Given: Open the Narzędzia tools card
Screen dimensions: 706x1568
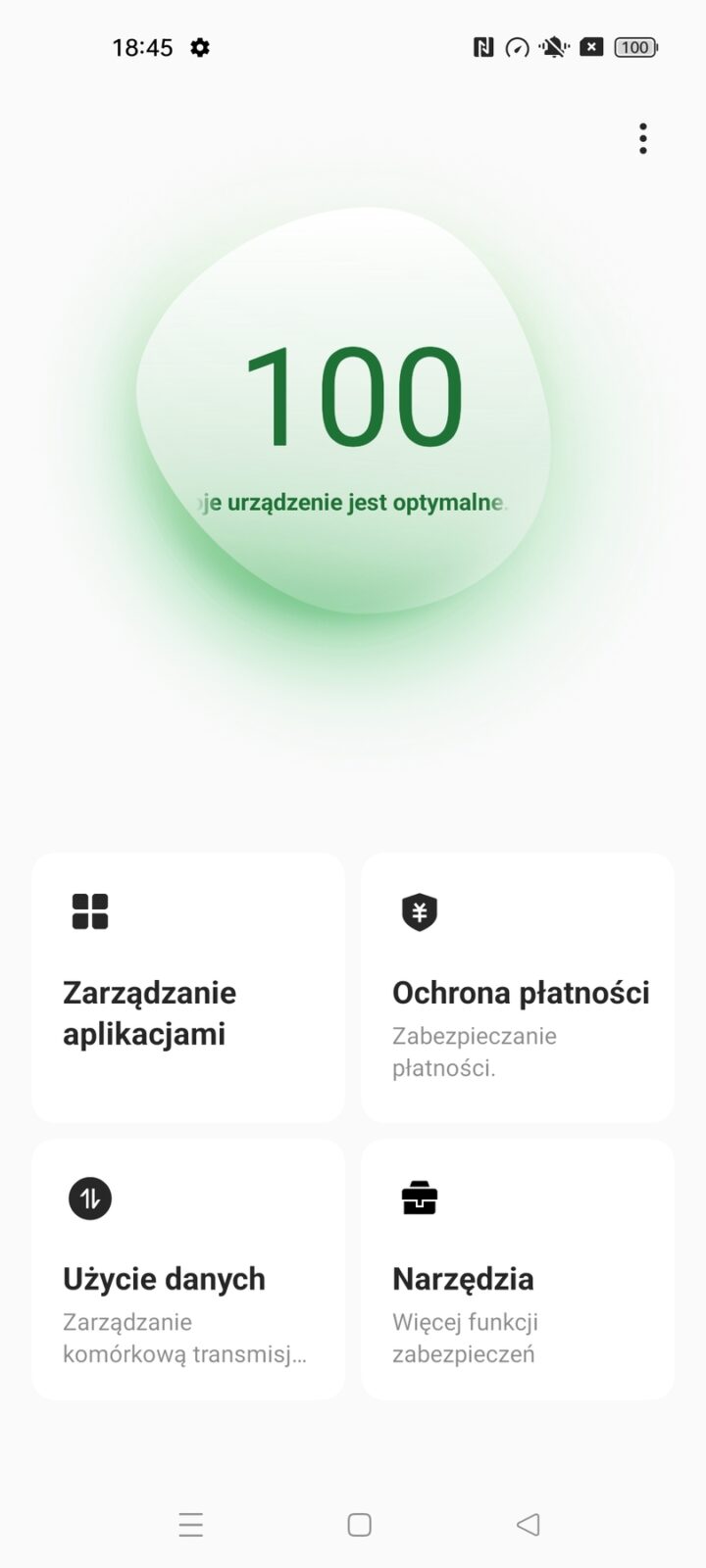Looking at the screenshot, I should pyautogui.click(x=518, y=1269).
